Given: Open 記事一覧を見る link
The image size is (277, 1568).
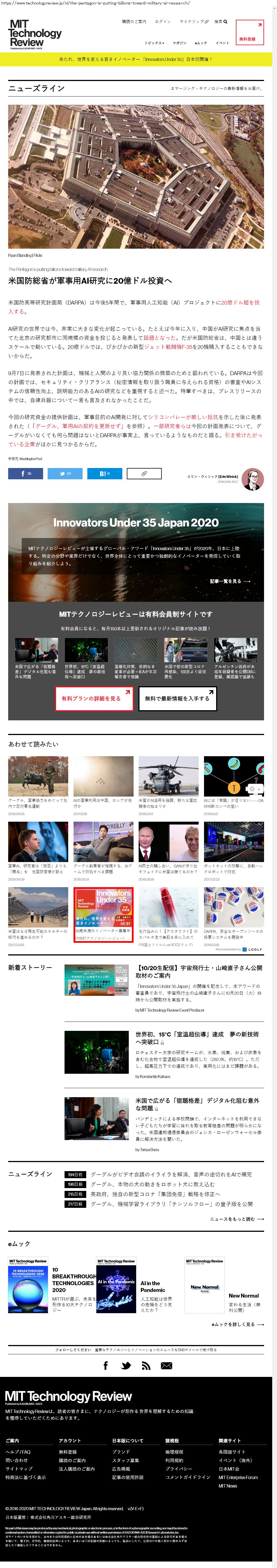Looking at the screenshot, I should [230, 581].
